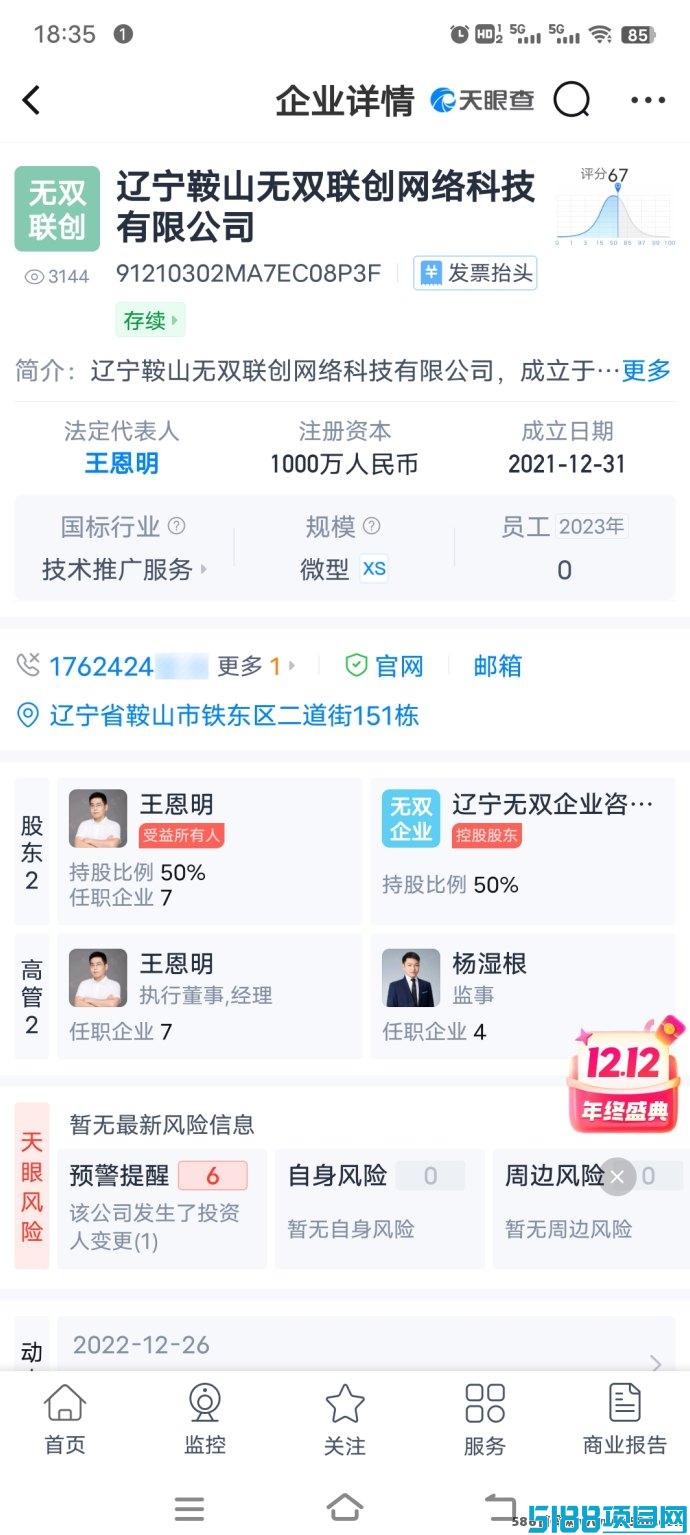
Task: Open legal representative 王恩明 link
Action: 121,463
